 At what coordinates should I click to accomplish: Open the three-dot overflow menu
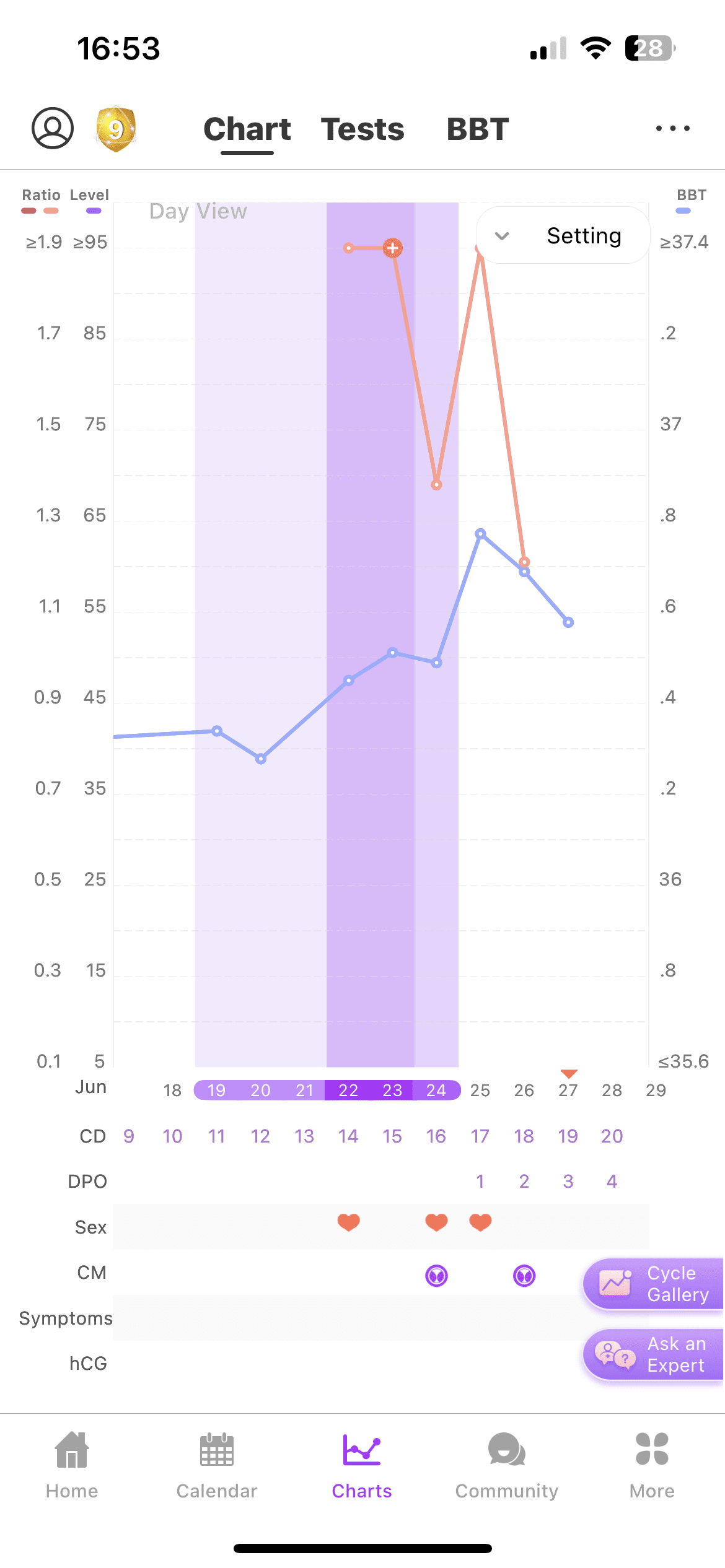(672, 129)
